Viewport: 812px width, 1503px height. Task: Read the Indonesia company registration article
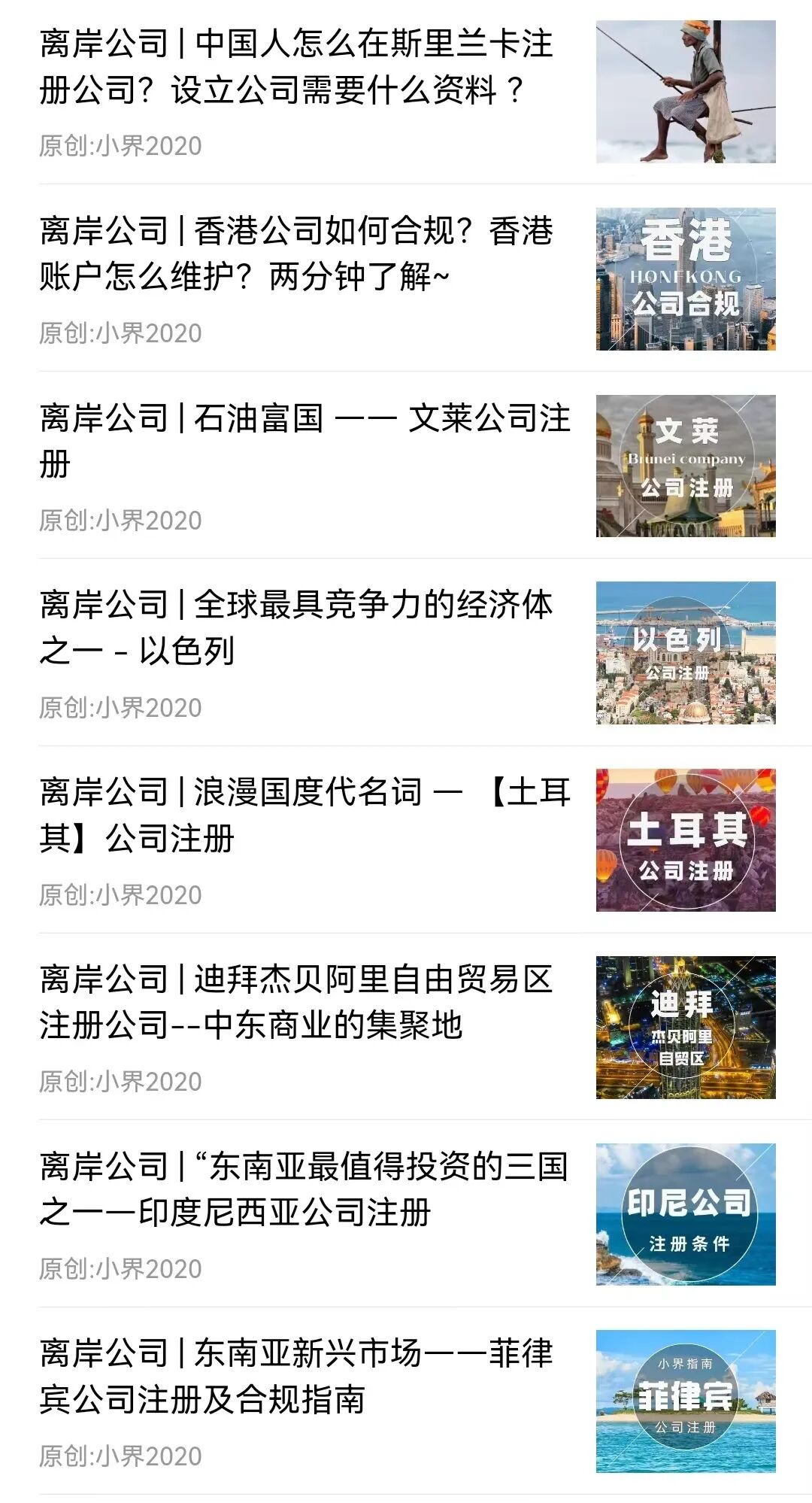pos(304,1189)
